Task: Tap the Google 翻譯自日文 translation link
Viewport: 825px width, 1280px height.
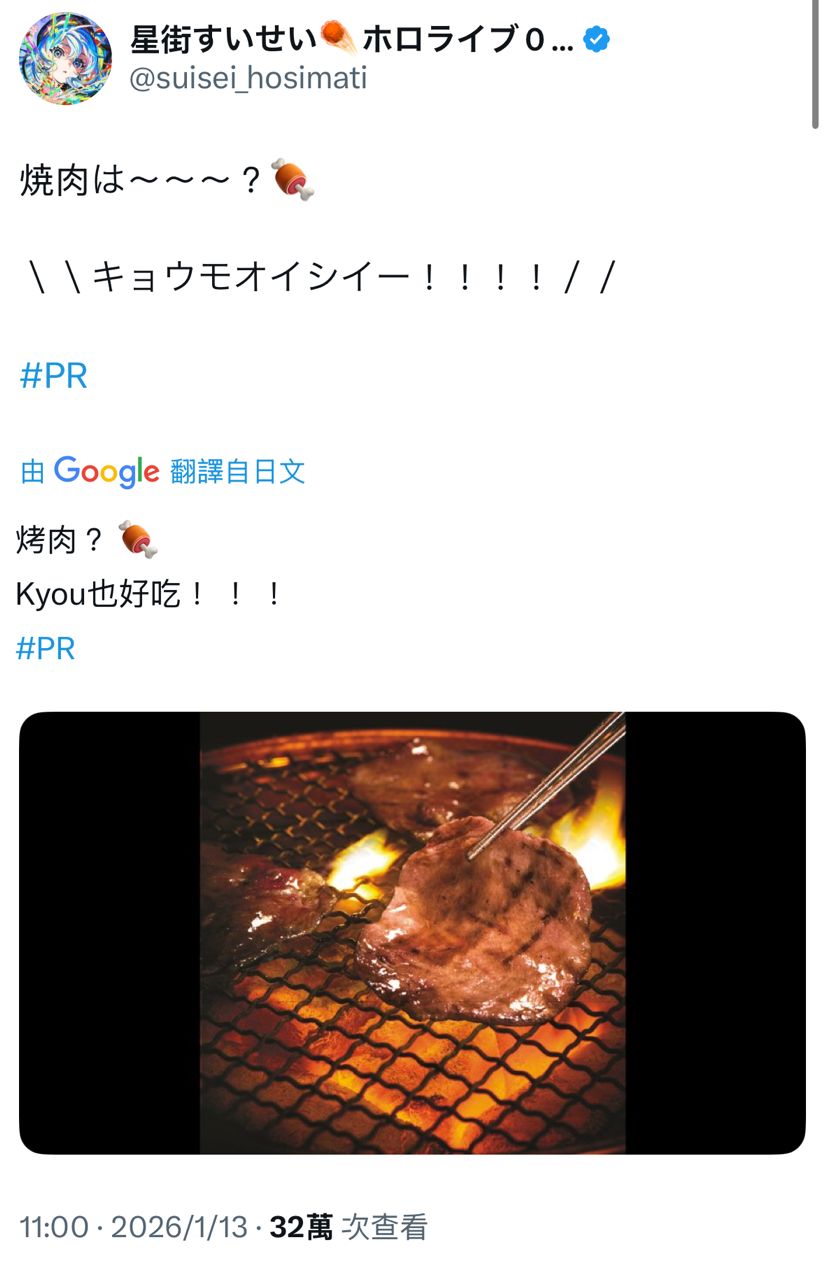Action: (163, 471)
